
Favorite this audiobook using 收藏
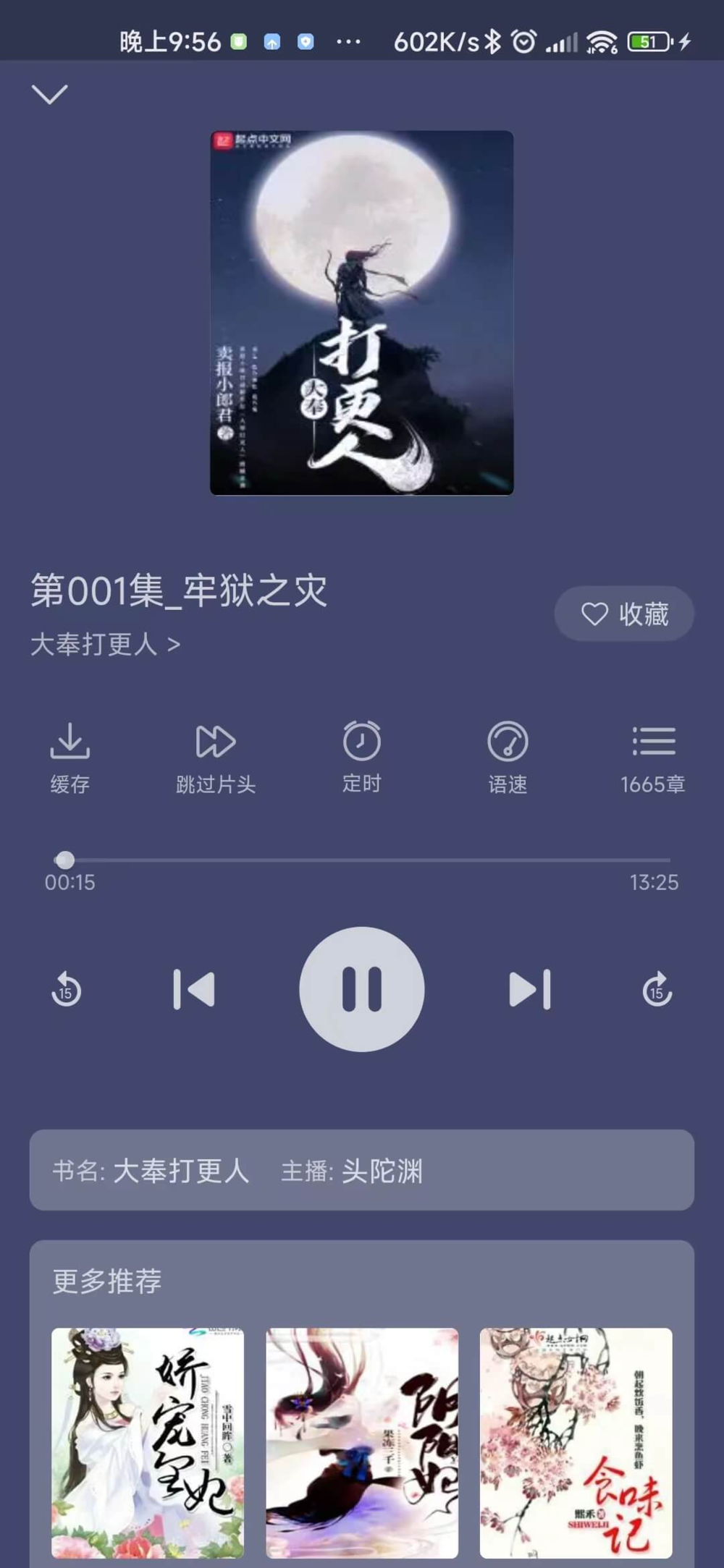(624, 613)
